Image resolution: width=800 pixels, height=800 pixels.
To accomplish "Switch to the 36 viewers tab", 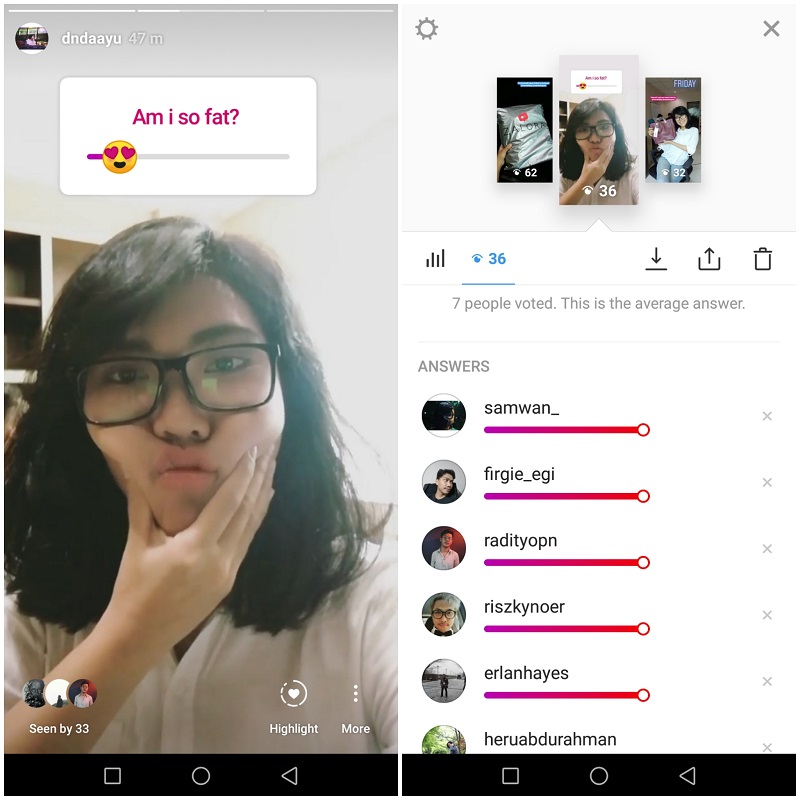I will pyautogui.click(x=489, y=259).
